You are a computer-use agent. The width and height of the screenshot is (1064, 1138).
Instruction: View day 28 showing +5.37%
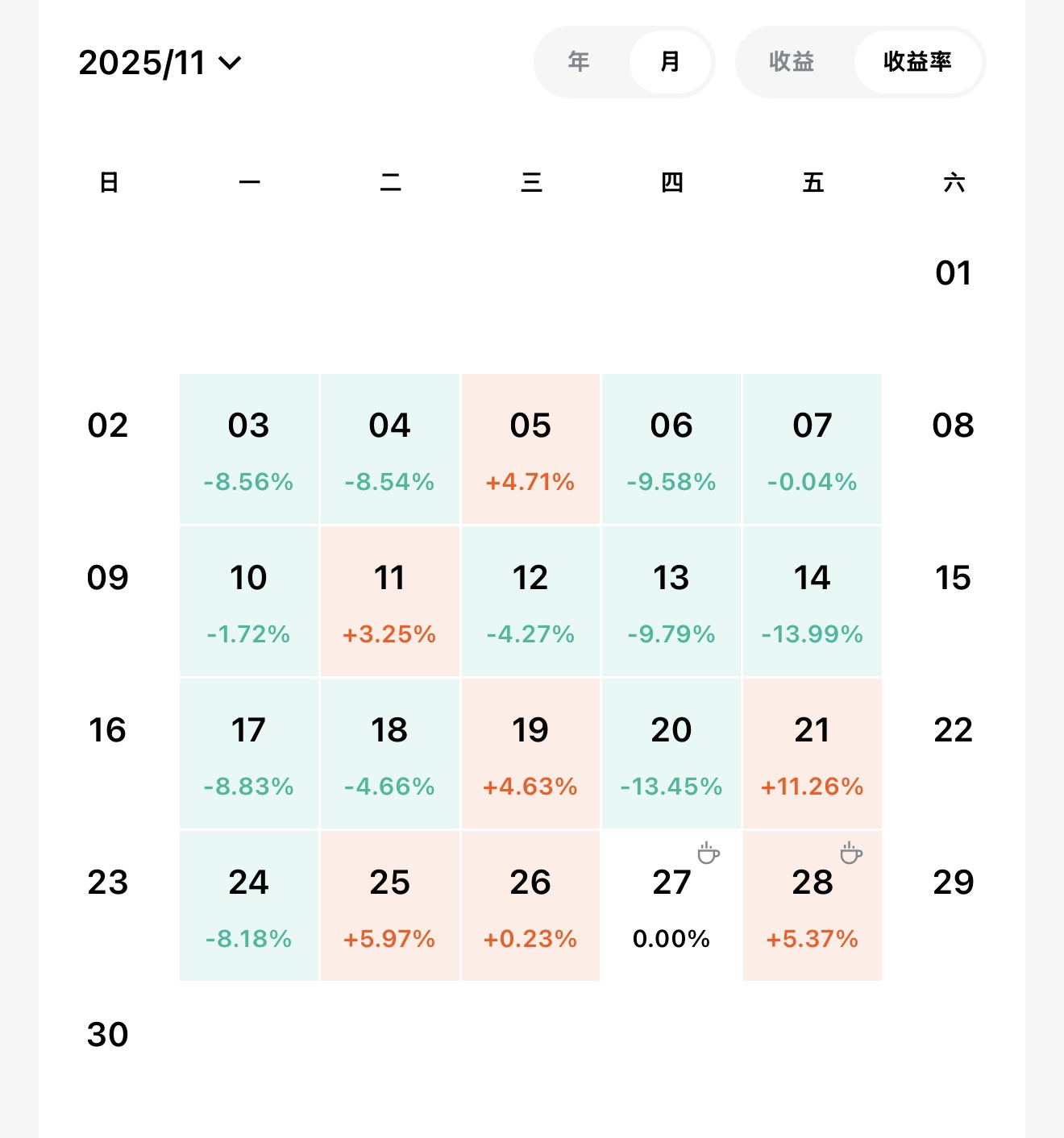pyautogui.click(x=812, y=906)
